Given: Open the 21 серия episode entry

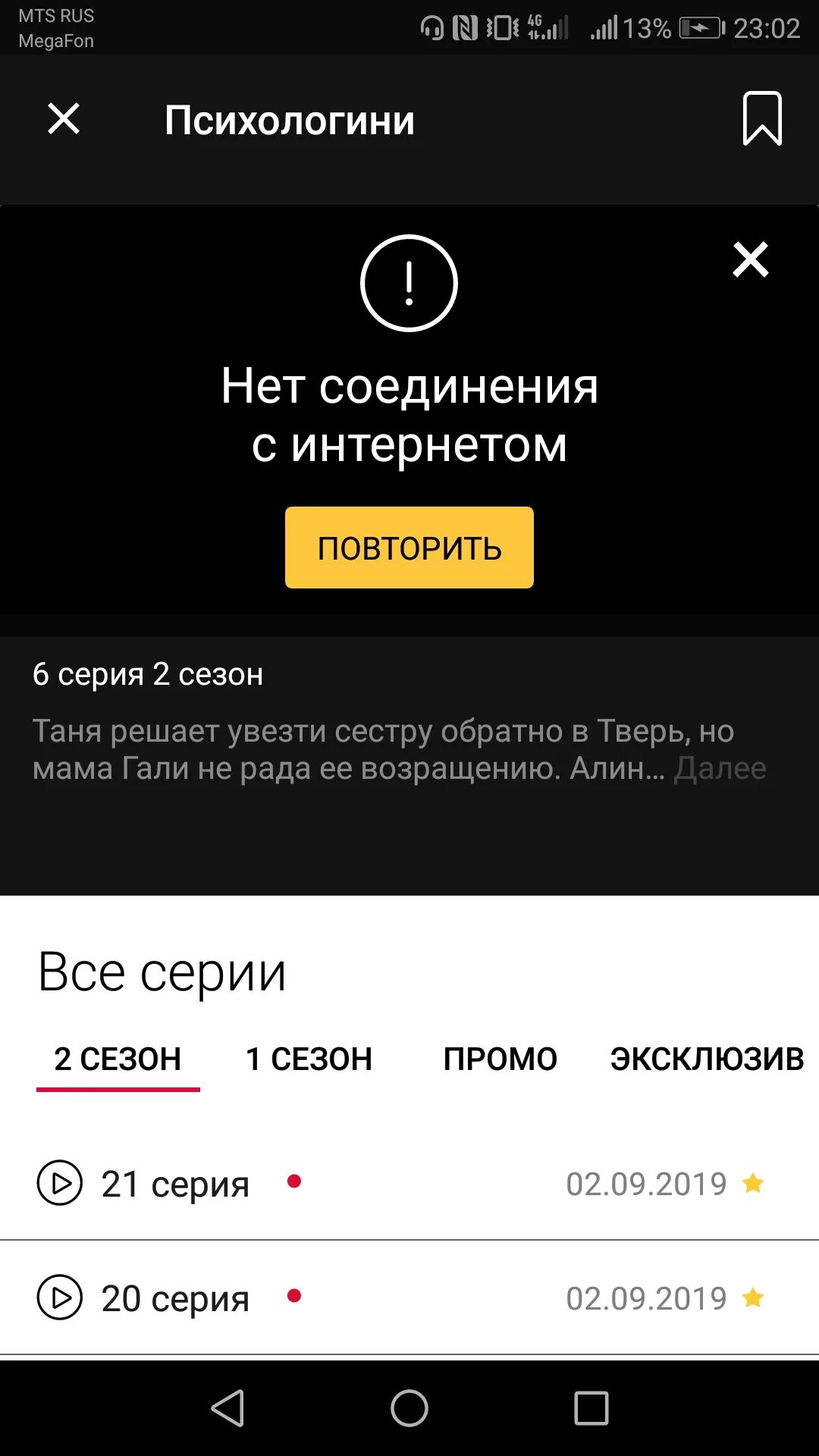Looking at the screenshot, I should pos(175,1184).
